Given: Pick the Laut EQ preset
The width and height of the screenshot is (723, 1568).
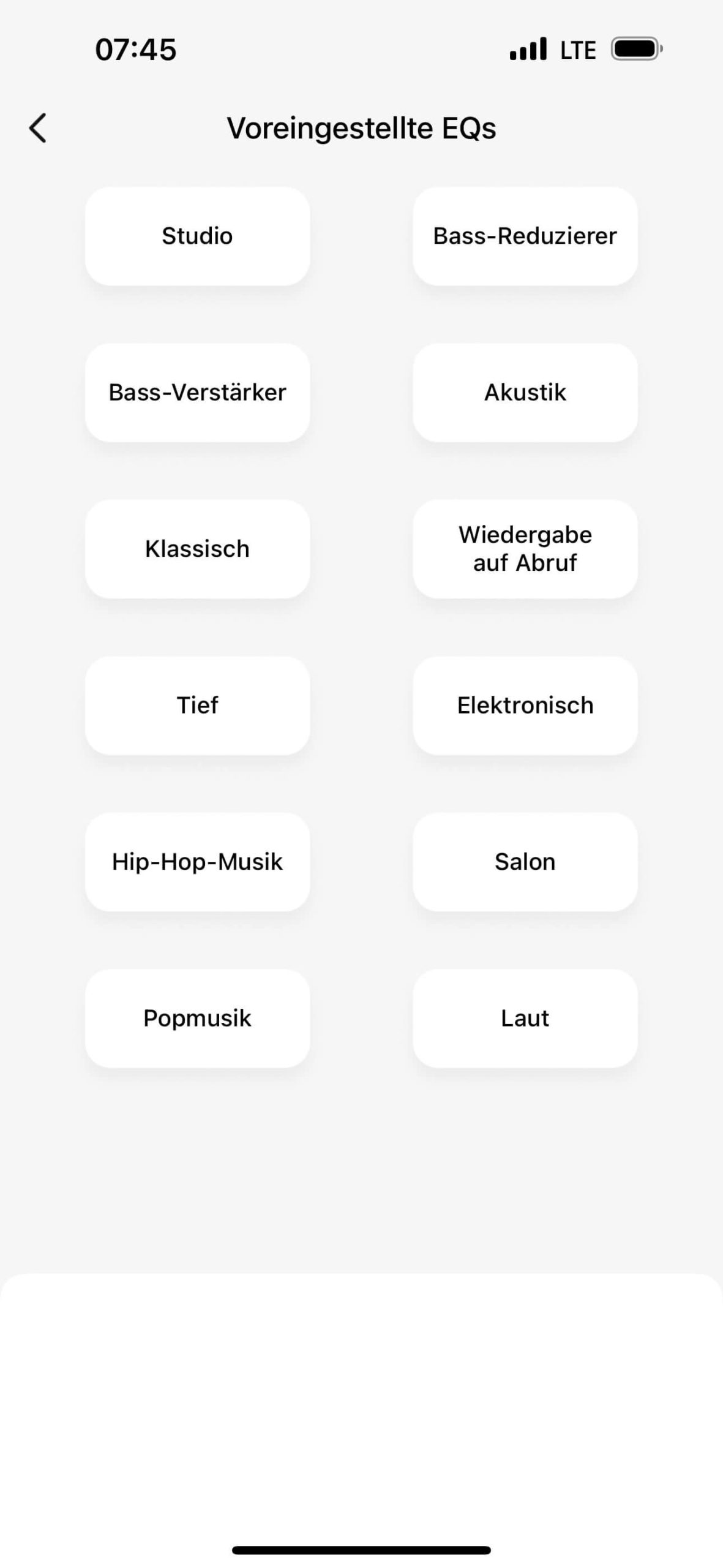Looking at the screenshot, I should (525, 1018).
